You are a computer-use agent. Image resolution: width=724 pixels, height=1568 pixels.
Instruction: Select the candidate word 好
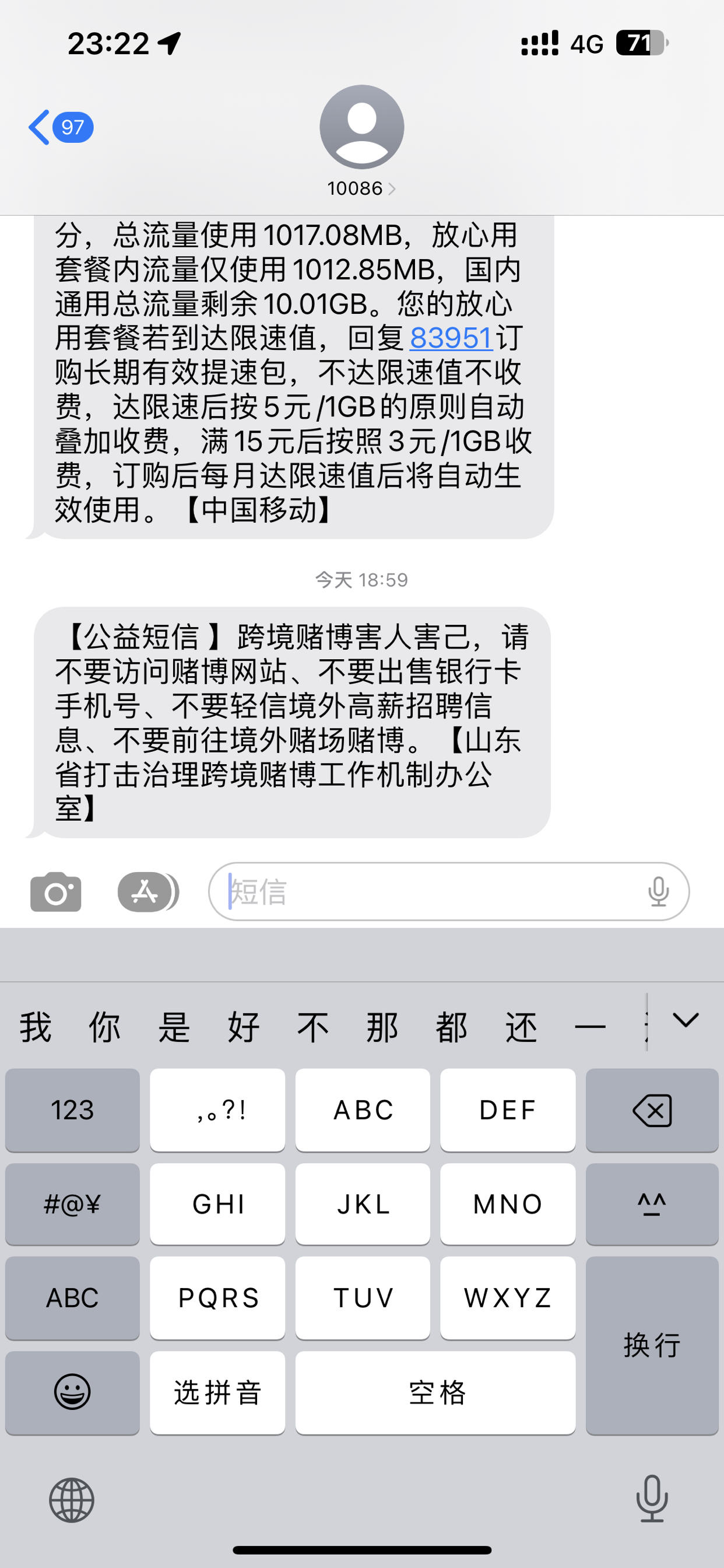[242, 1026]
